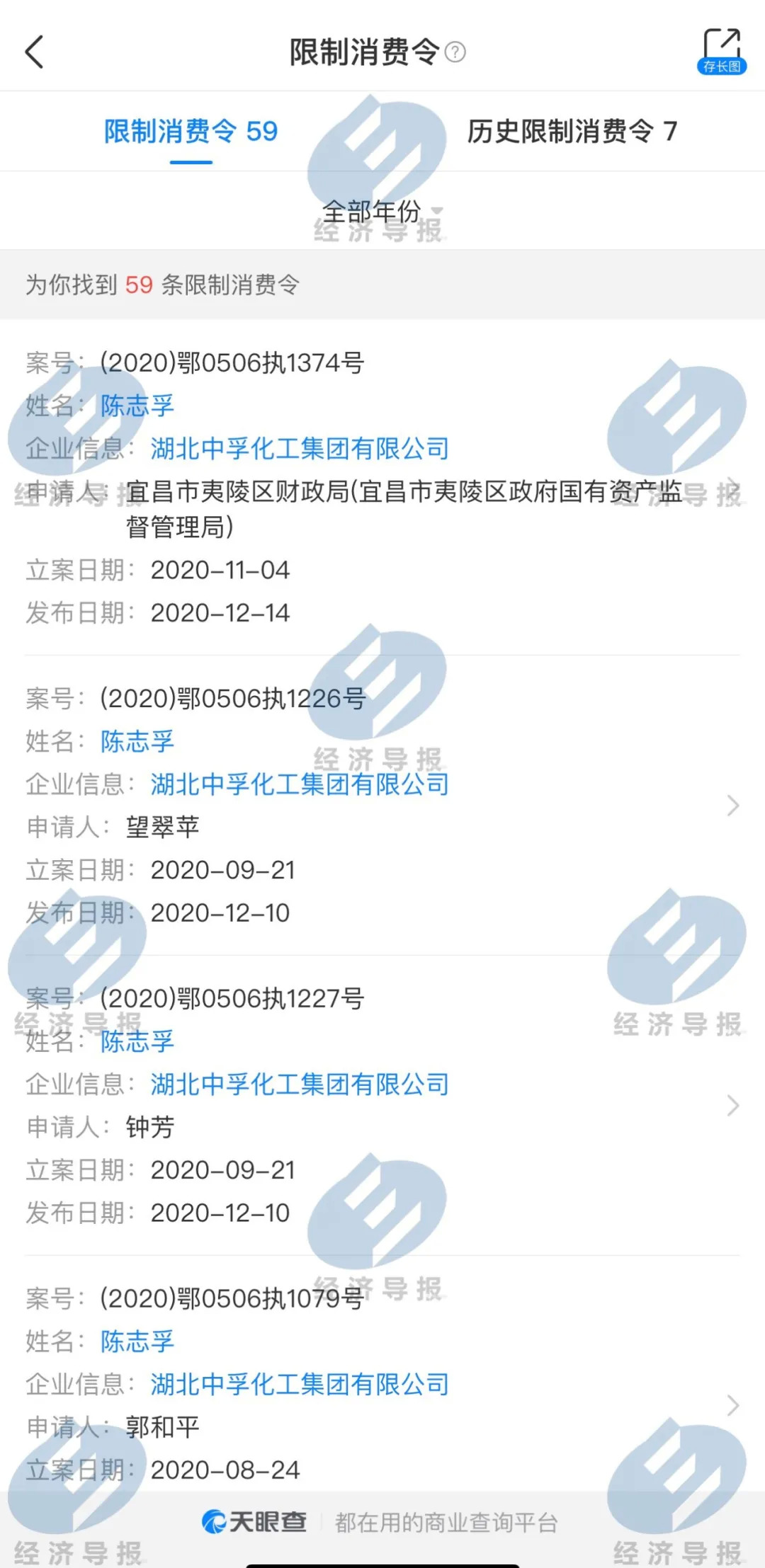Image resolution: width=765 pixels, height=1568 pixels.
Task: Open case (2020)鄂0506执1079号 record
Action: point(732,1405)
